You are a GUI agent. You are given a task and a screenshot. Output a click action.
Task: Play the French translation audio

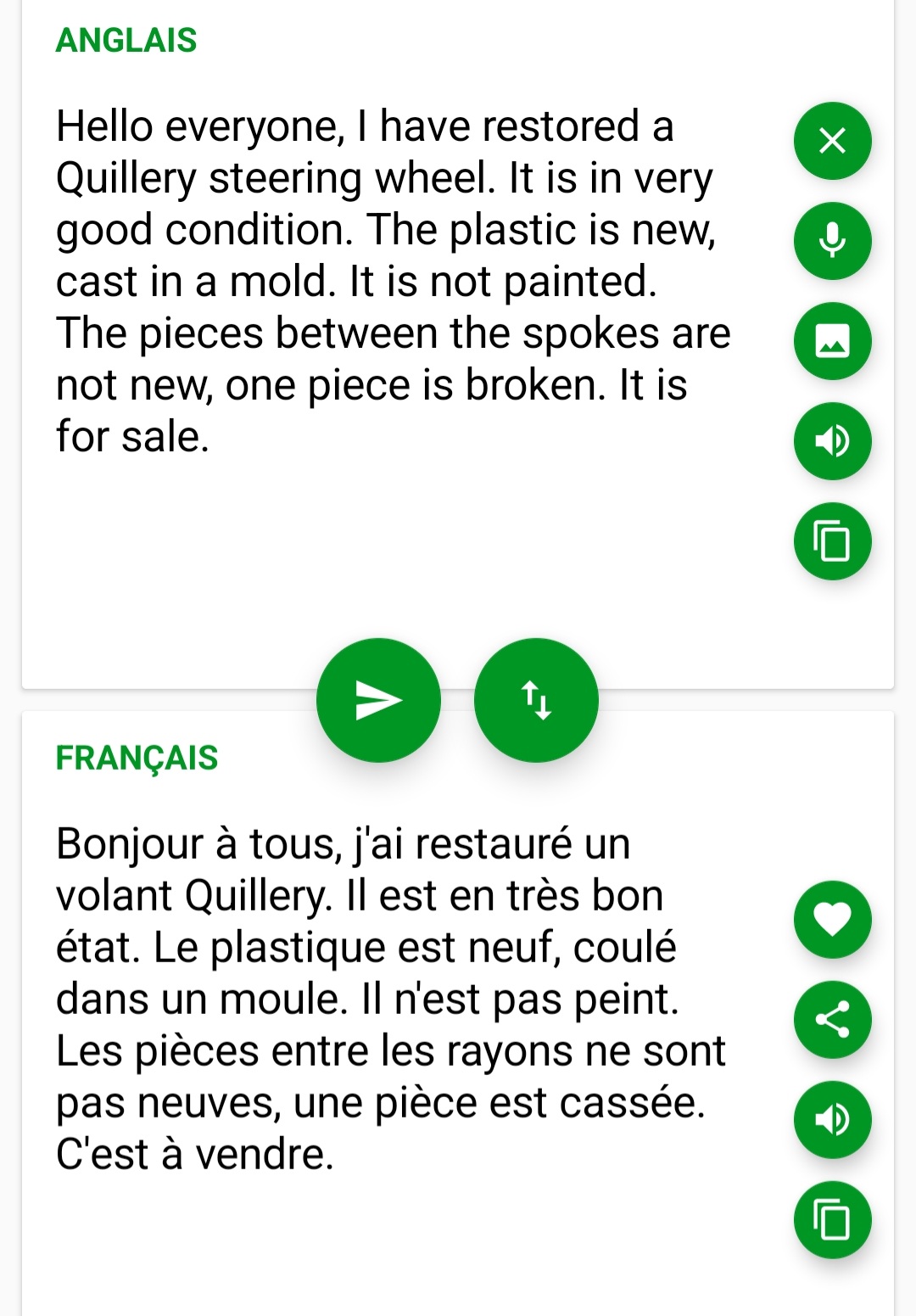point(832,1120)
